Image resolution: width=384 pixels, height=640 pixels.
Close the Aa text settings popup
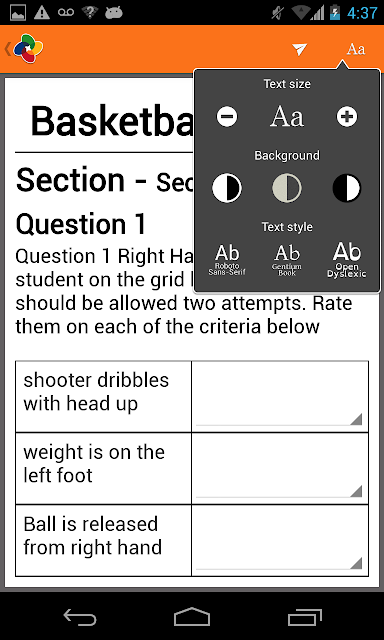coord(355,49)
